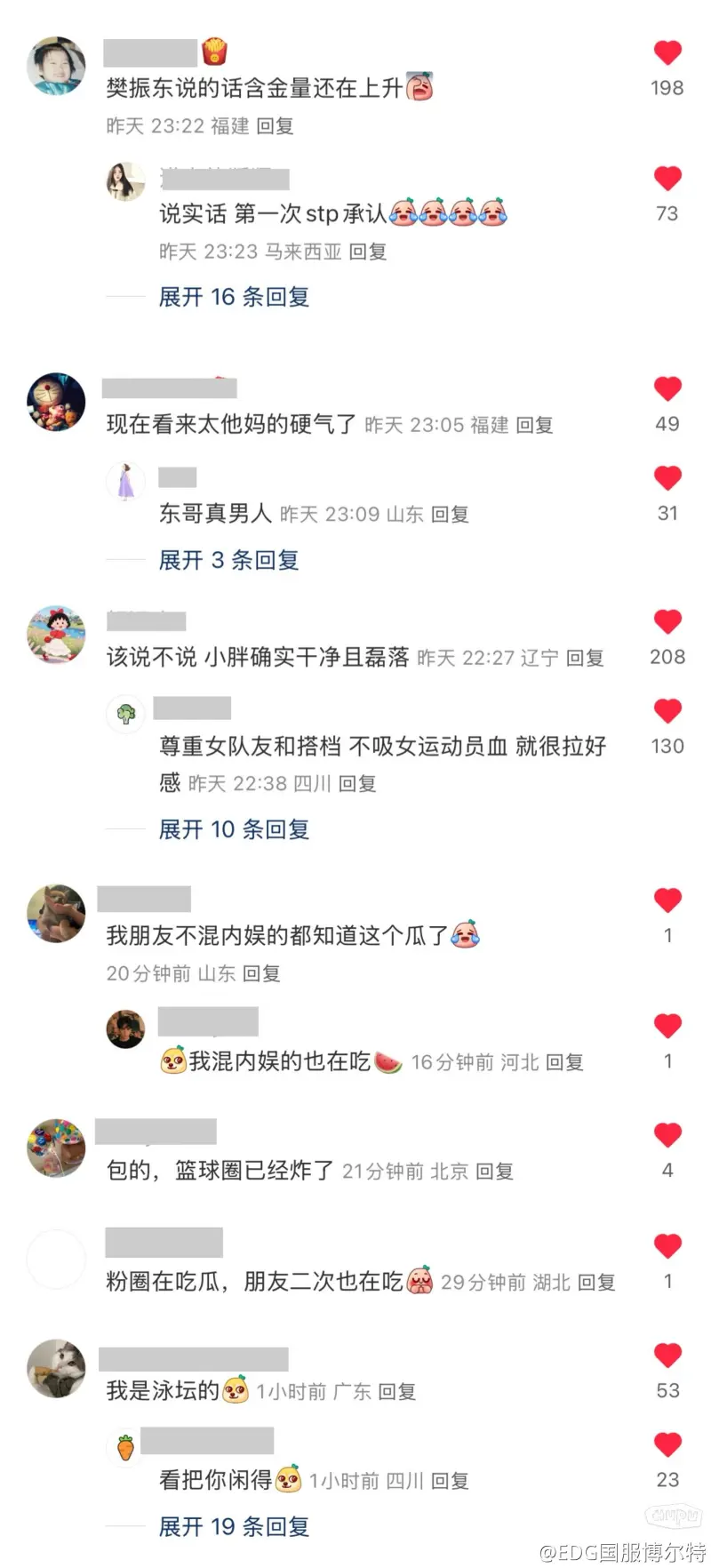Reply to the comment '东哥真男人'
711x1568 pixels.
click(450, 515)
